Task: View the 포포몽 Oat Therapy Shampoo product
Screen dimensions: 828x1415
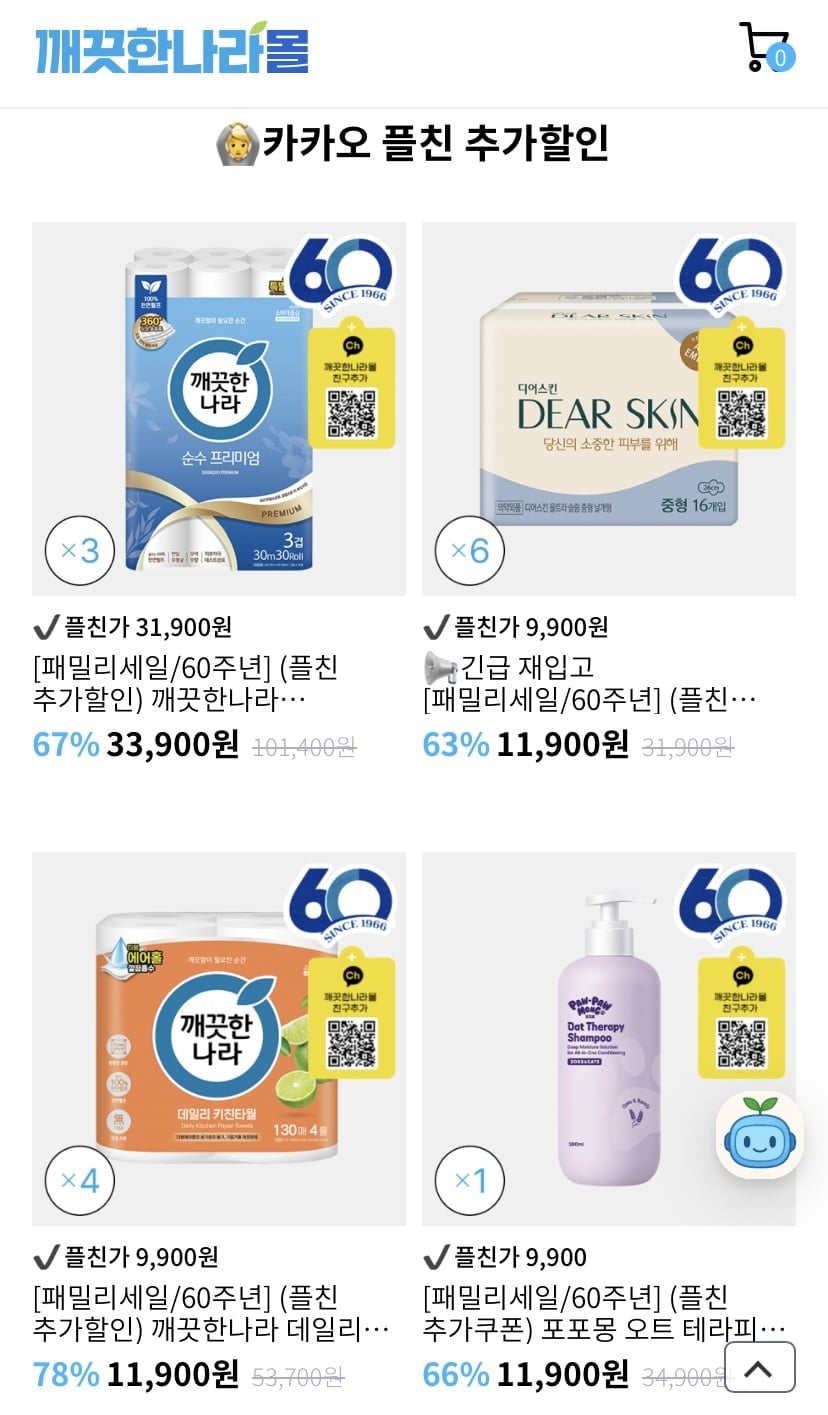Action: click(608, 1039)
